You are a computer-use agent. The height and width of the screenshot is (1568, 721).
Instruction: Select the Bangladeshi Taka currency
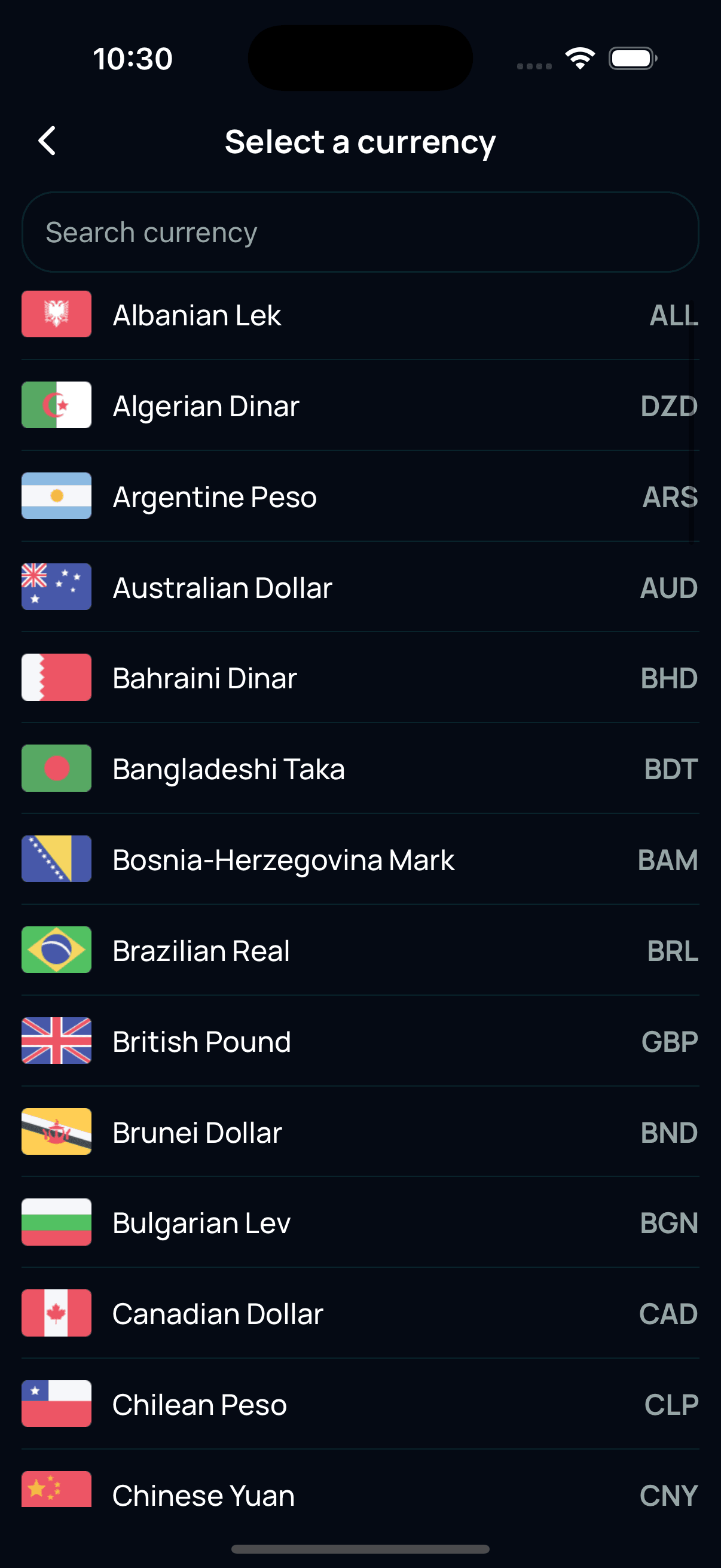pyautogui.click(x=228, y=768)
